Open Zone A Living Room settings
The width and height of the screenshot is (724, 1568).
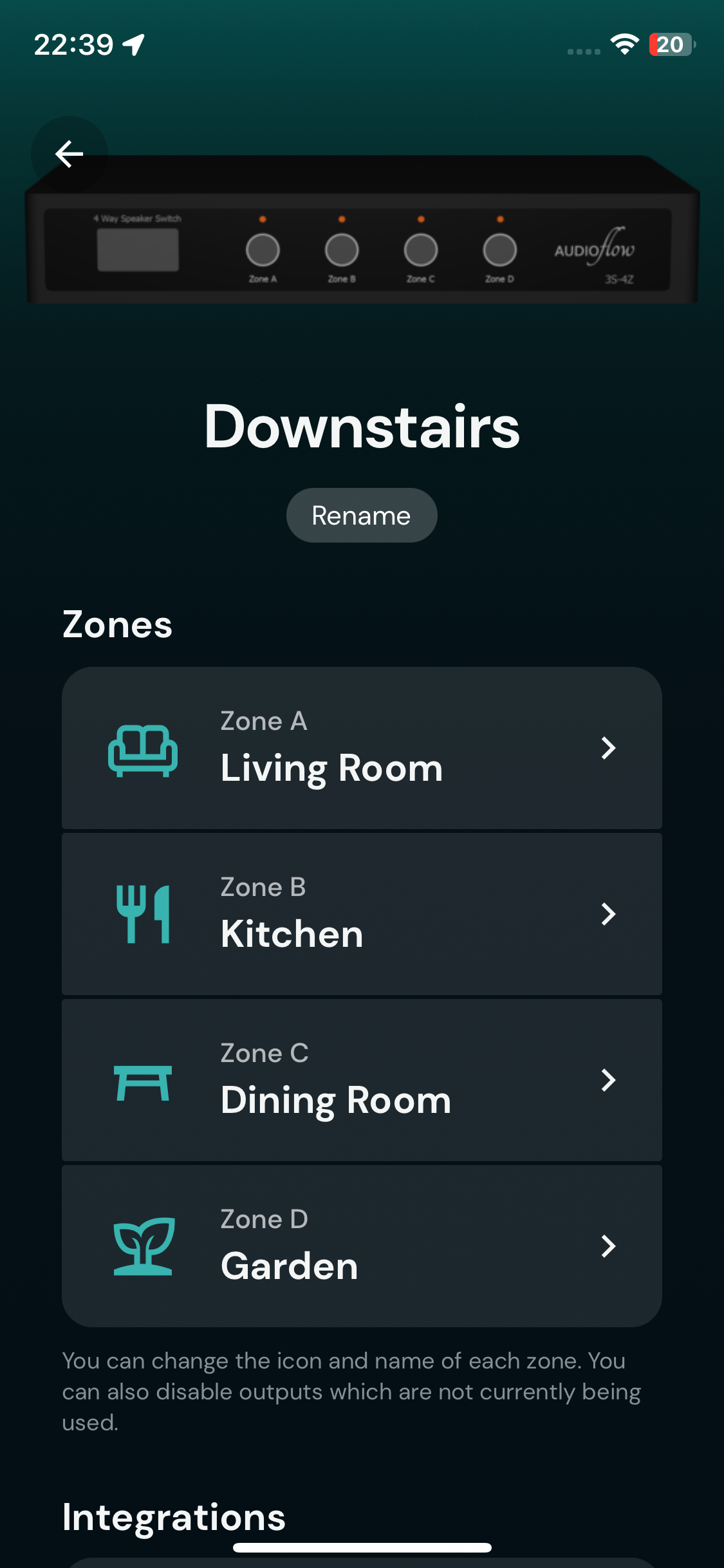362,748
